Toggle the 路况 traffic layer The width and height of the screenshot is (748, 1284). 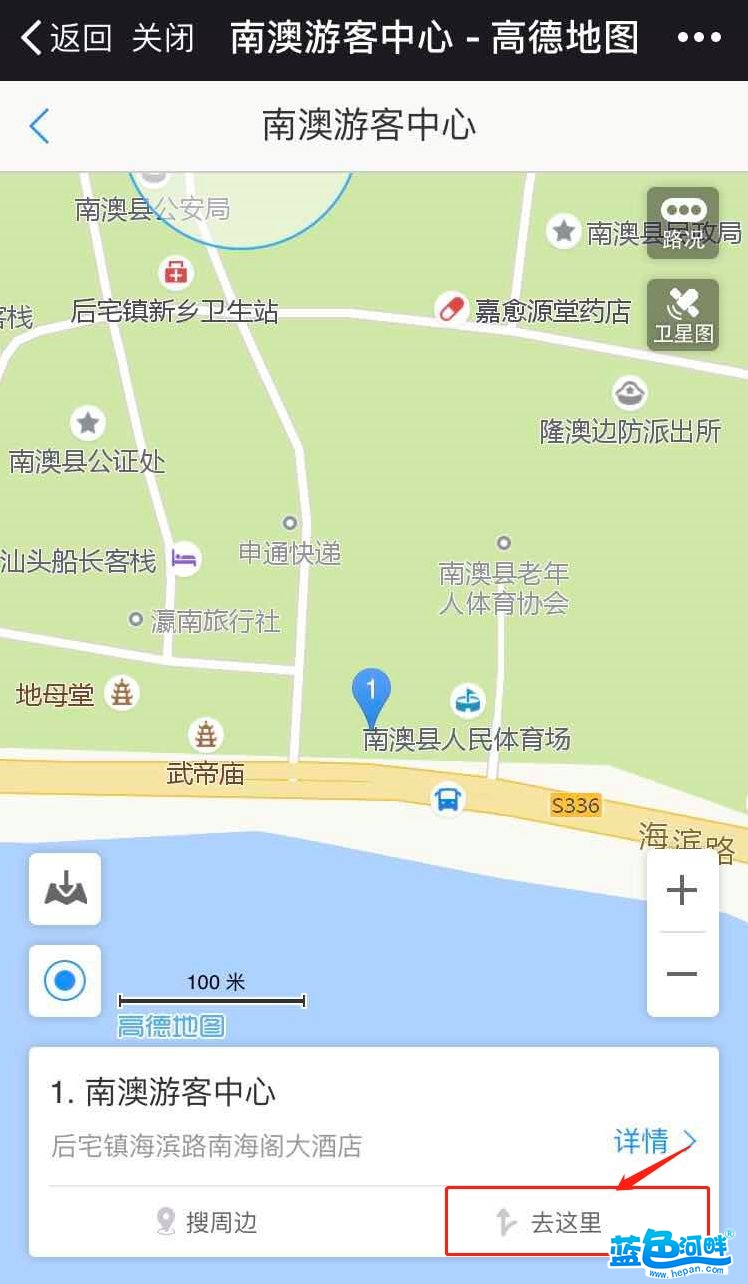[x=683, y=223]
